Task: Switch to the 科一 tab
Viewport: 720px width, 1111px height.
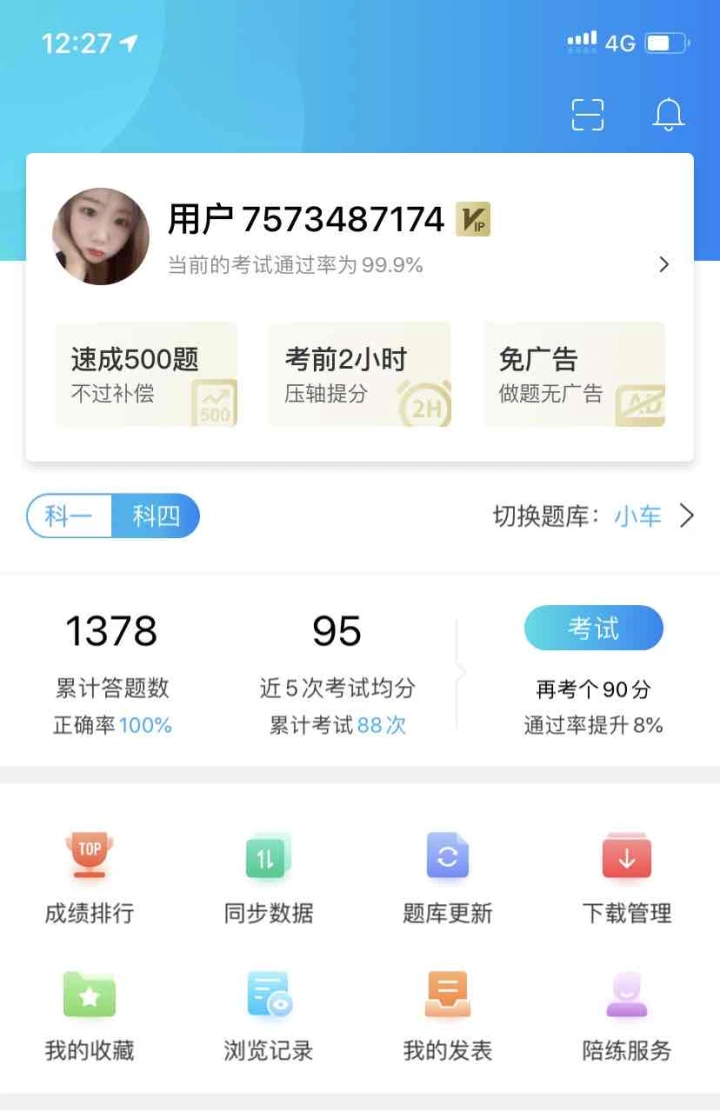Action: coord(70,517)
